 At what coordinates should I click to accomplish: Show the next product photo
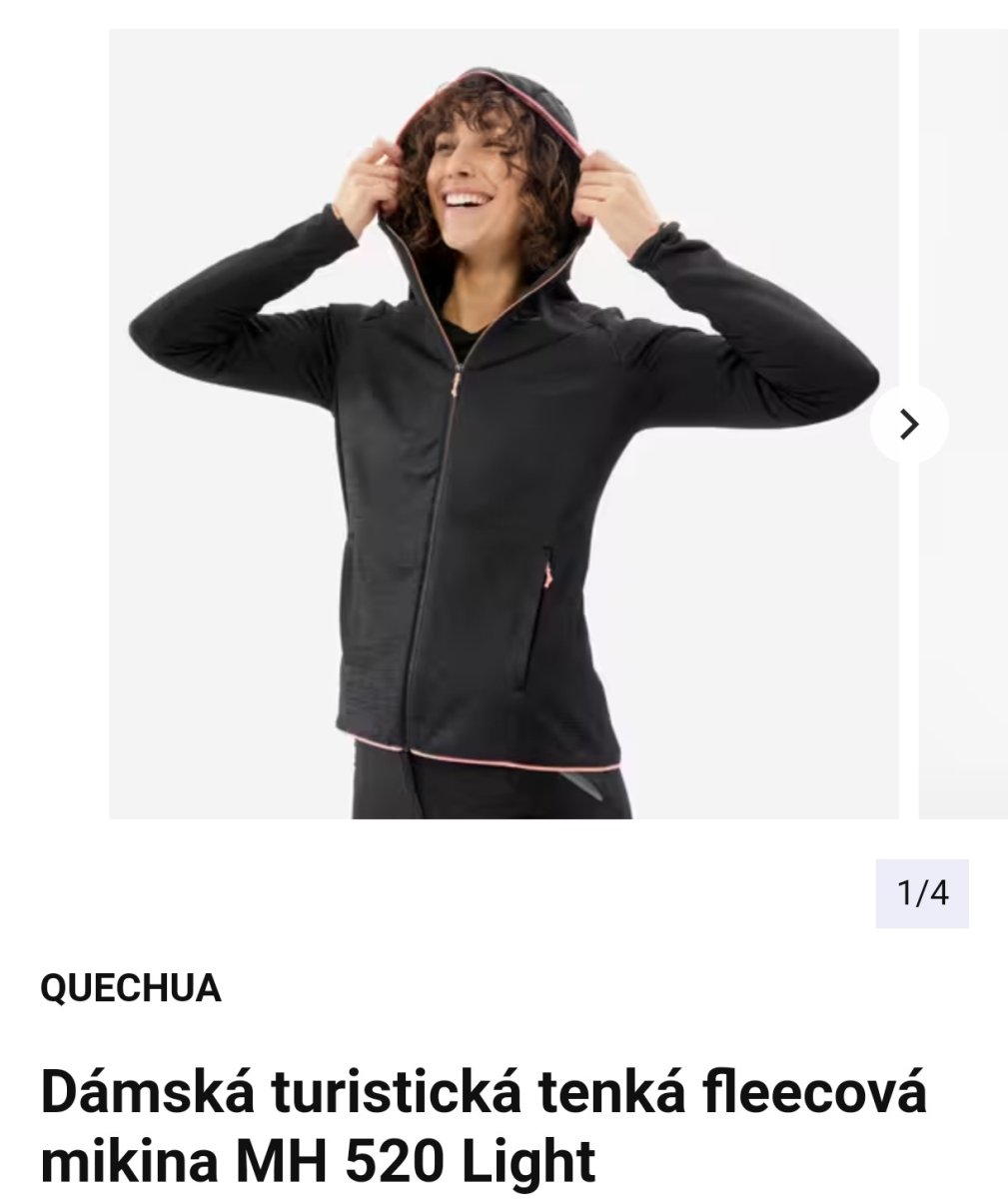[908, 425]
